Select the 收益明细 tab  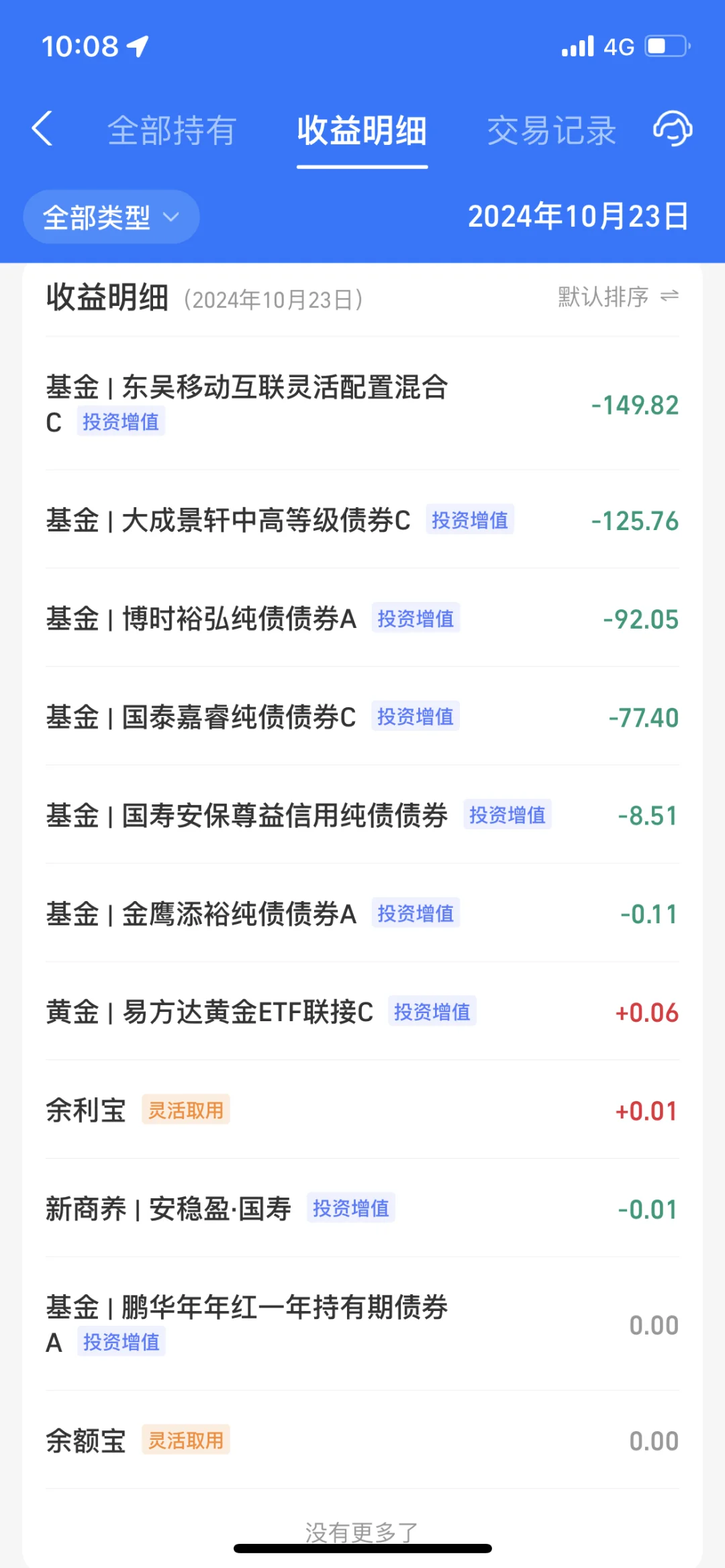click(x=362, y=130)
